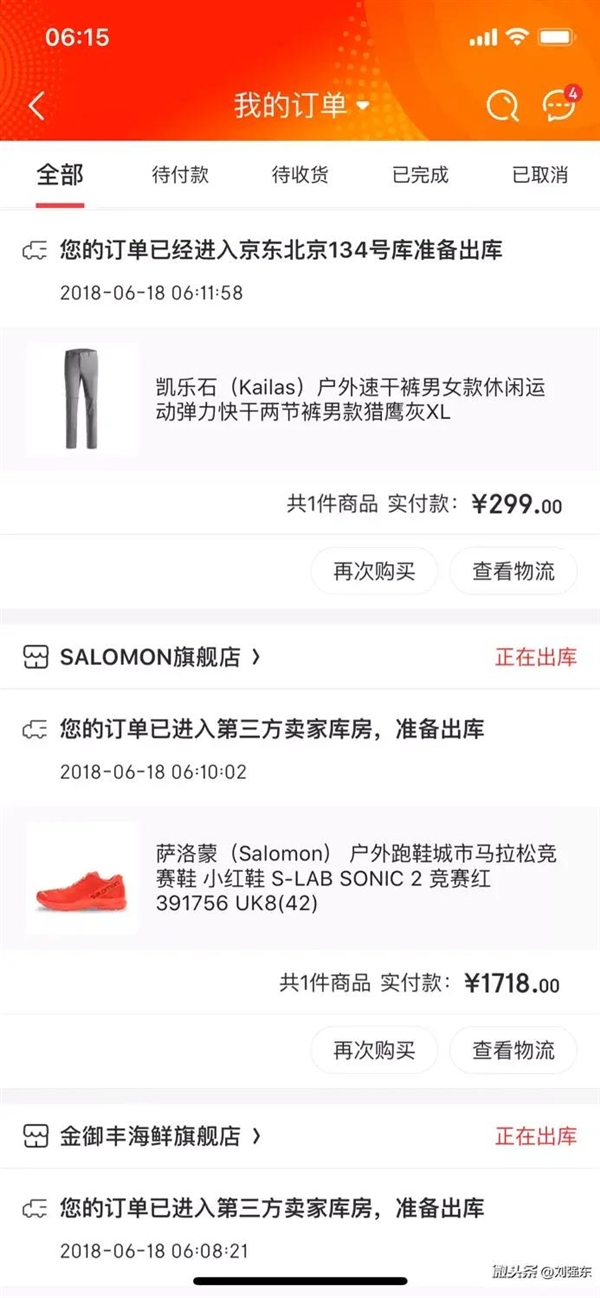Search orders with the magnifier icon
Viewport: 600px width, 1298px height.
501,106
